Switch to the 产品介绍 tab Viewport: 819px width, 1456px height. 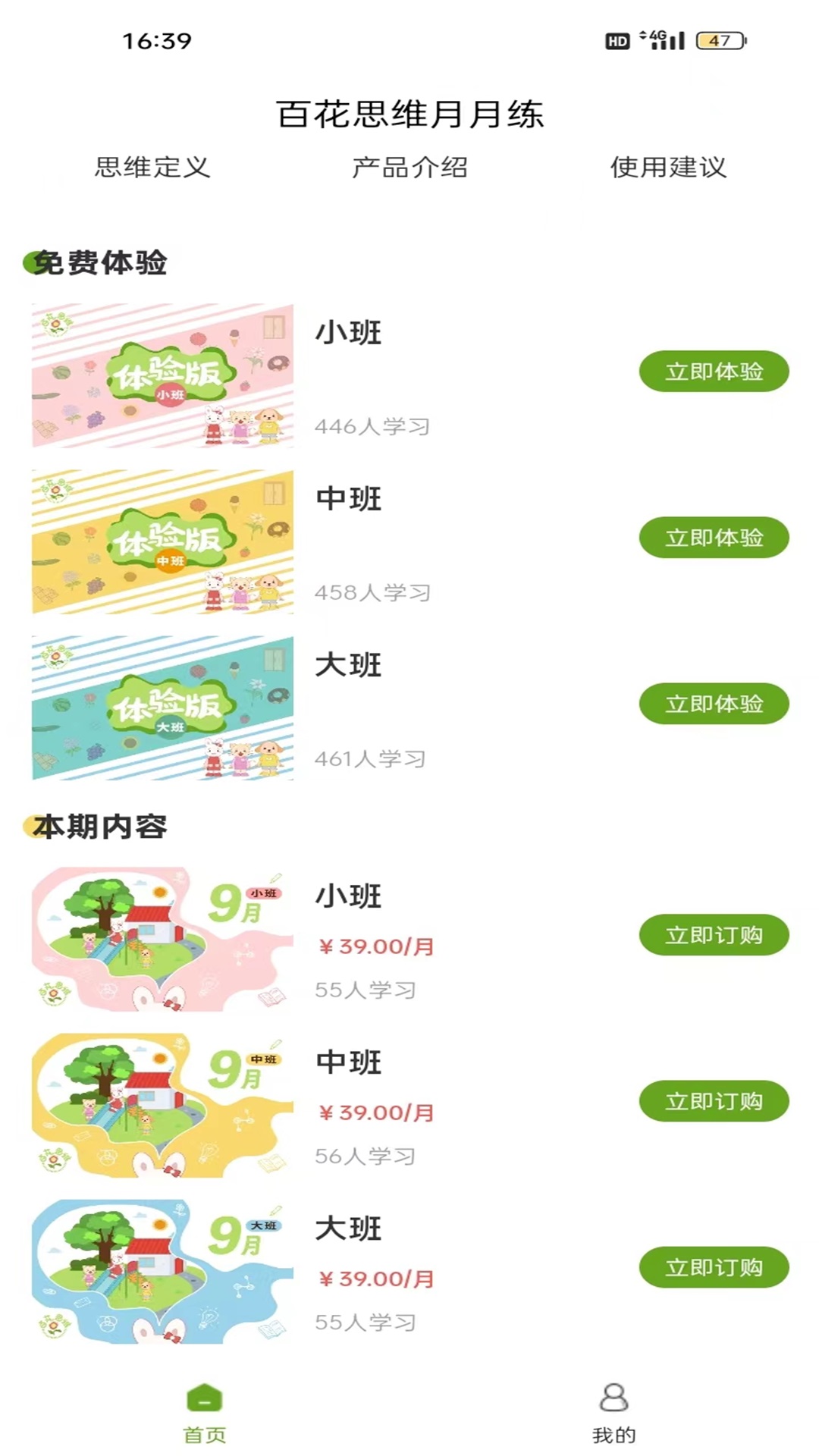[x=409, y=169]
